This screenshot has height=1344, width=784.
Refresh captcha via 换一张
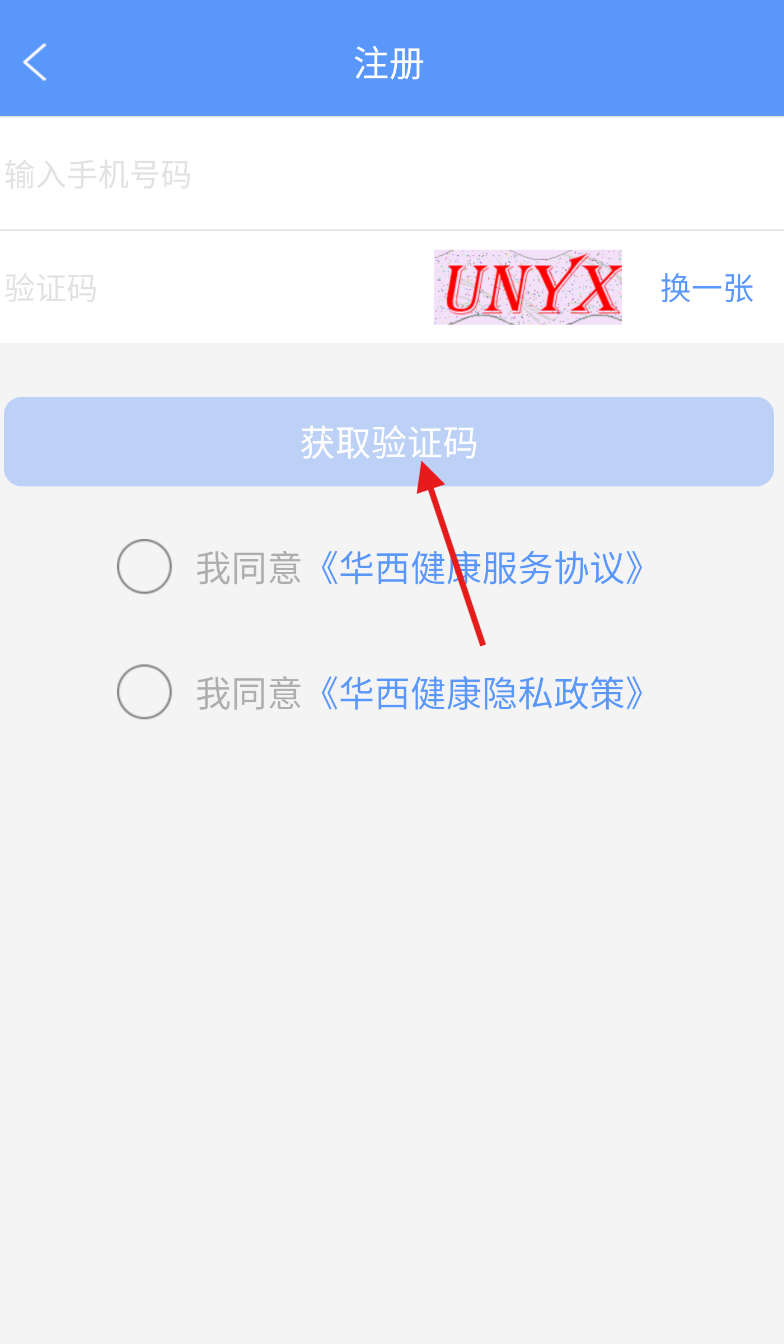click(707, 288)
